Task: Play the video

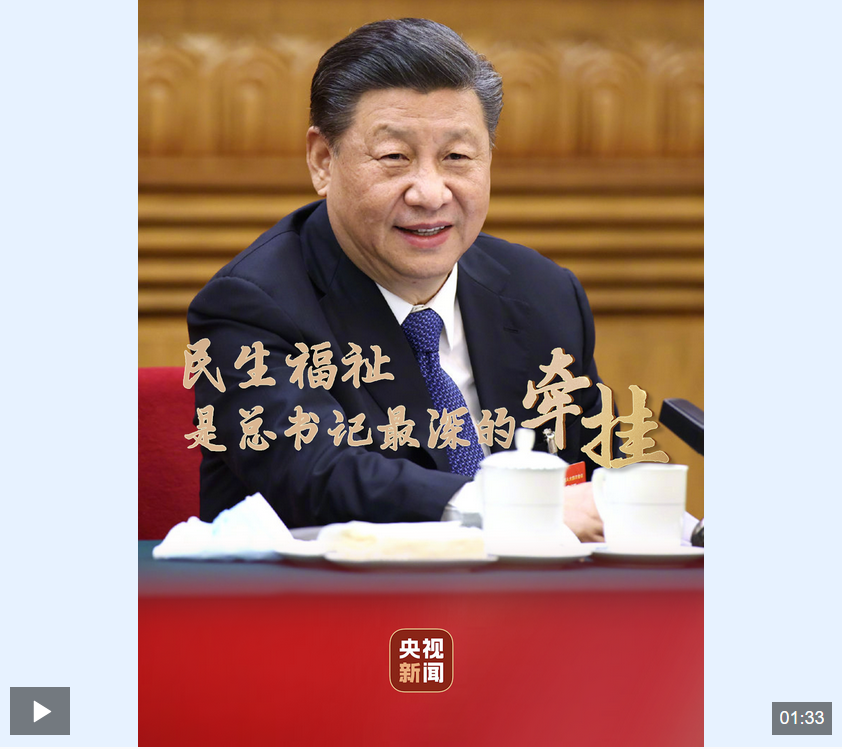Action: [40, 711]
